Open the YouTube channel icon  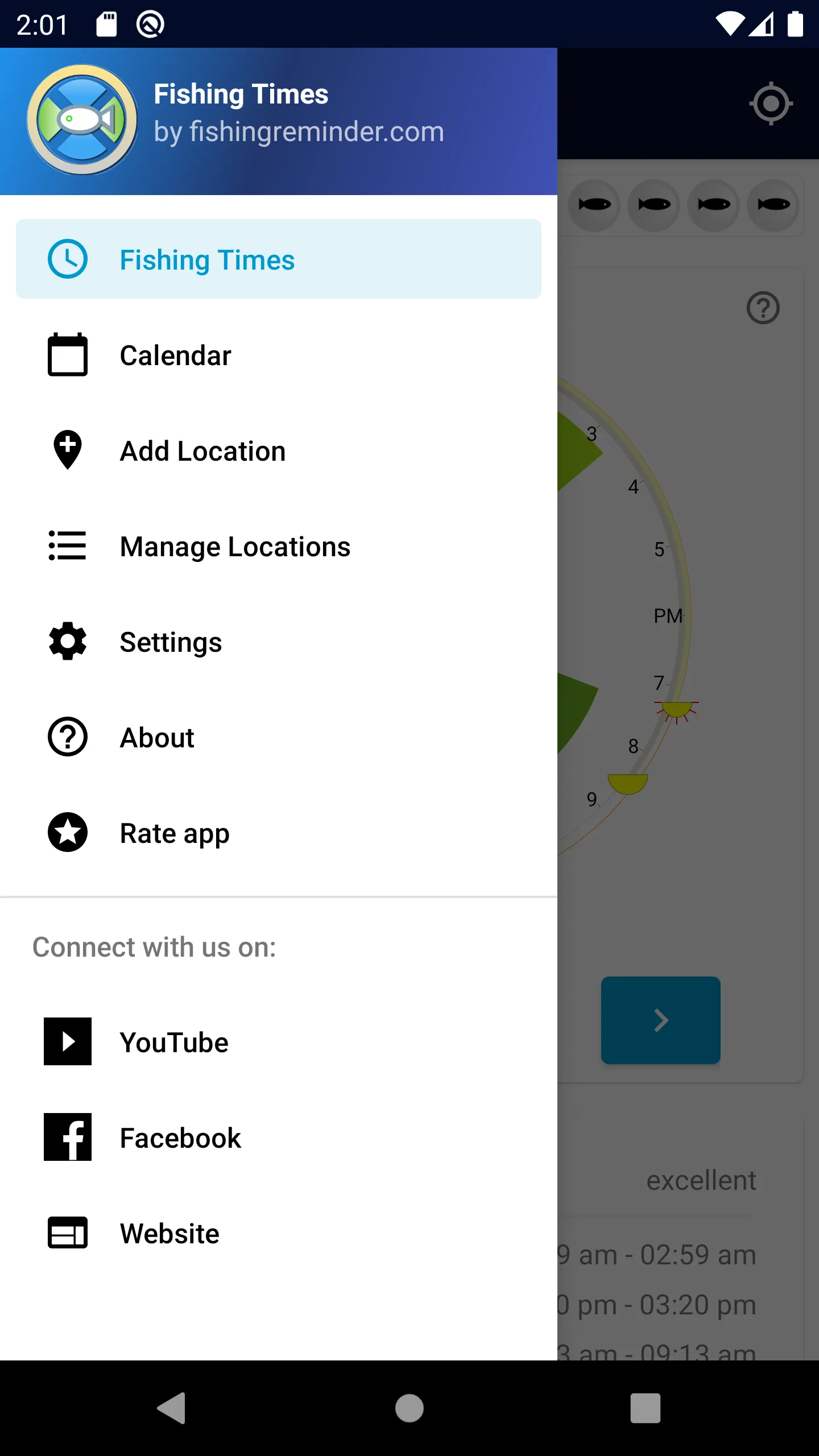click(x=67, y=1042)
